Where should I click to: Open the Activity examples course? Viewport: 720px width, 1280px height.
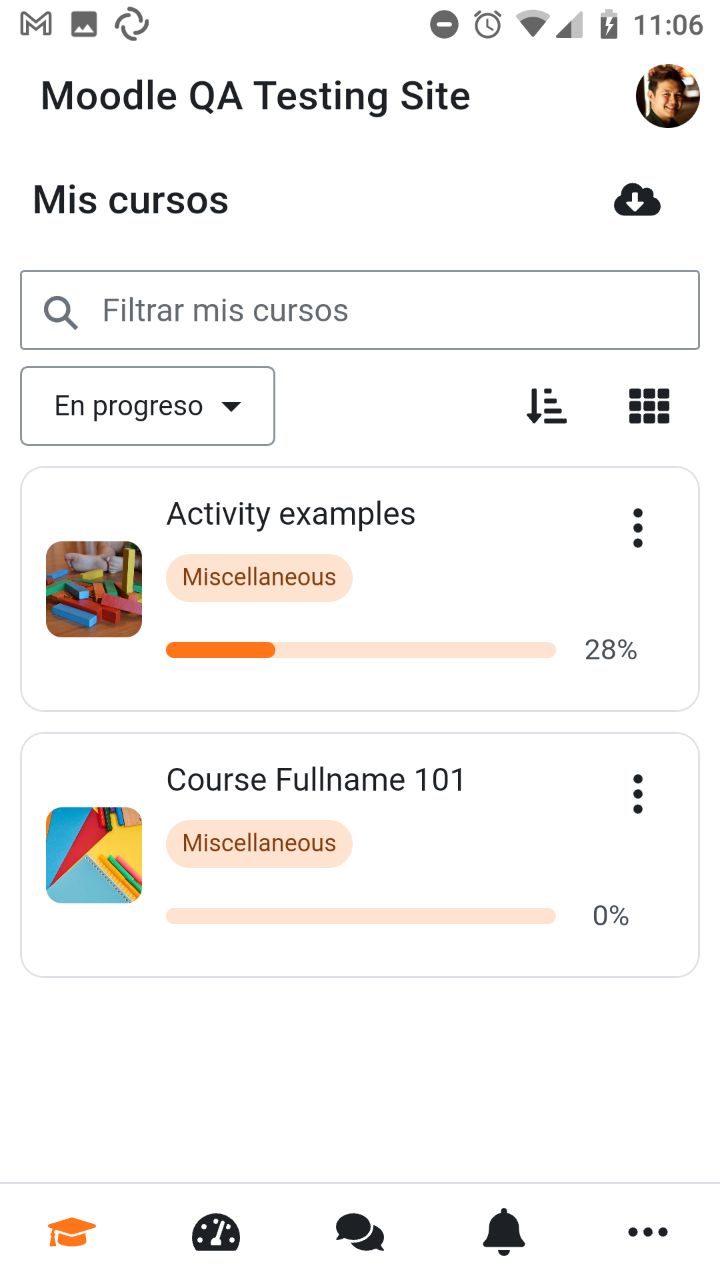291,514
